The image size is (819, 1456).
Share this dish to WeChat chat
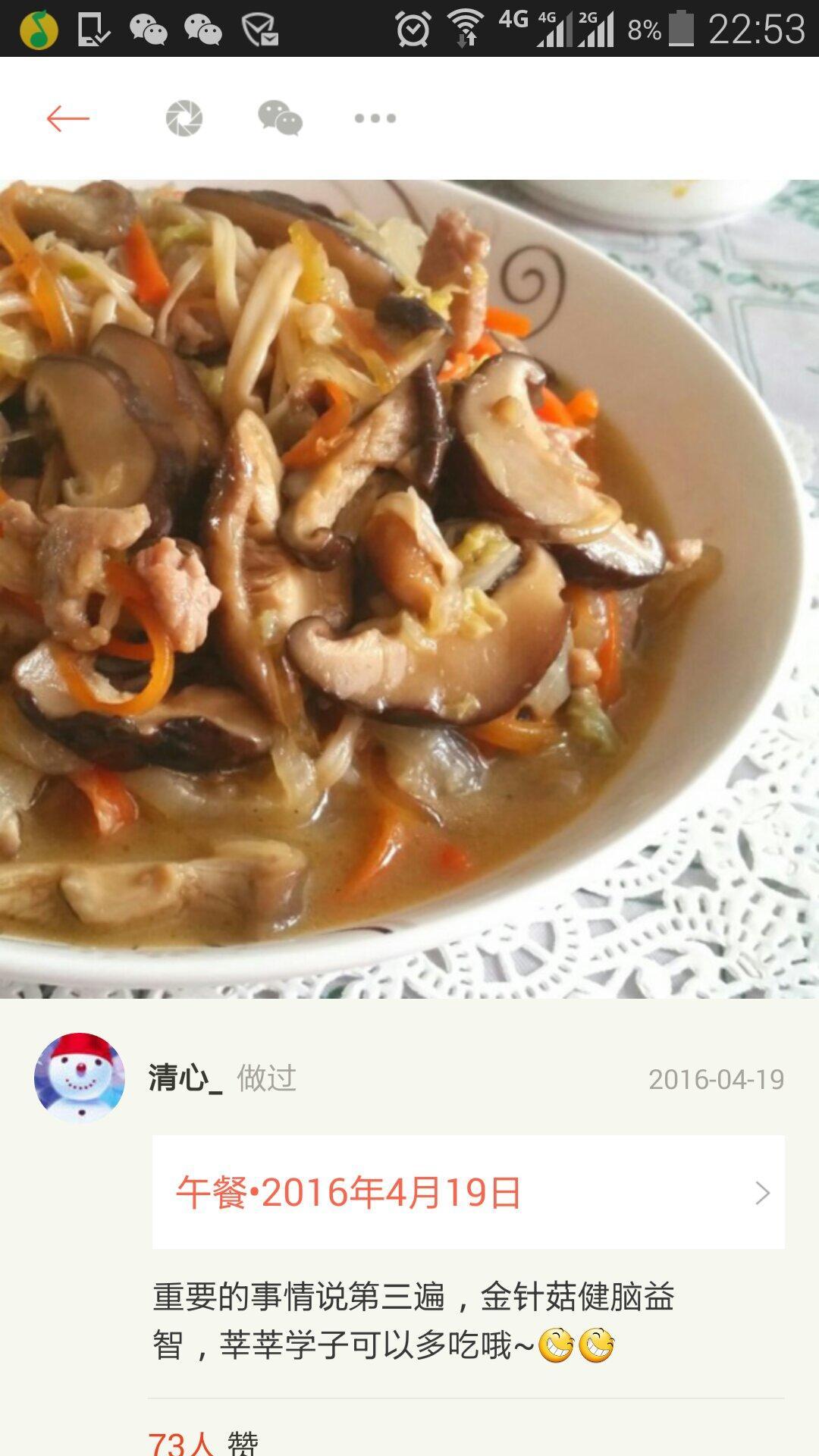click(280, 118)
